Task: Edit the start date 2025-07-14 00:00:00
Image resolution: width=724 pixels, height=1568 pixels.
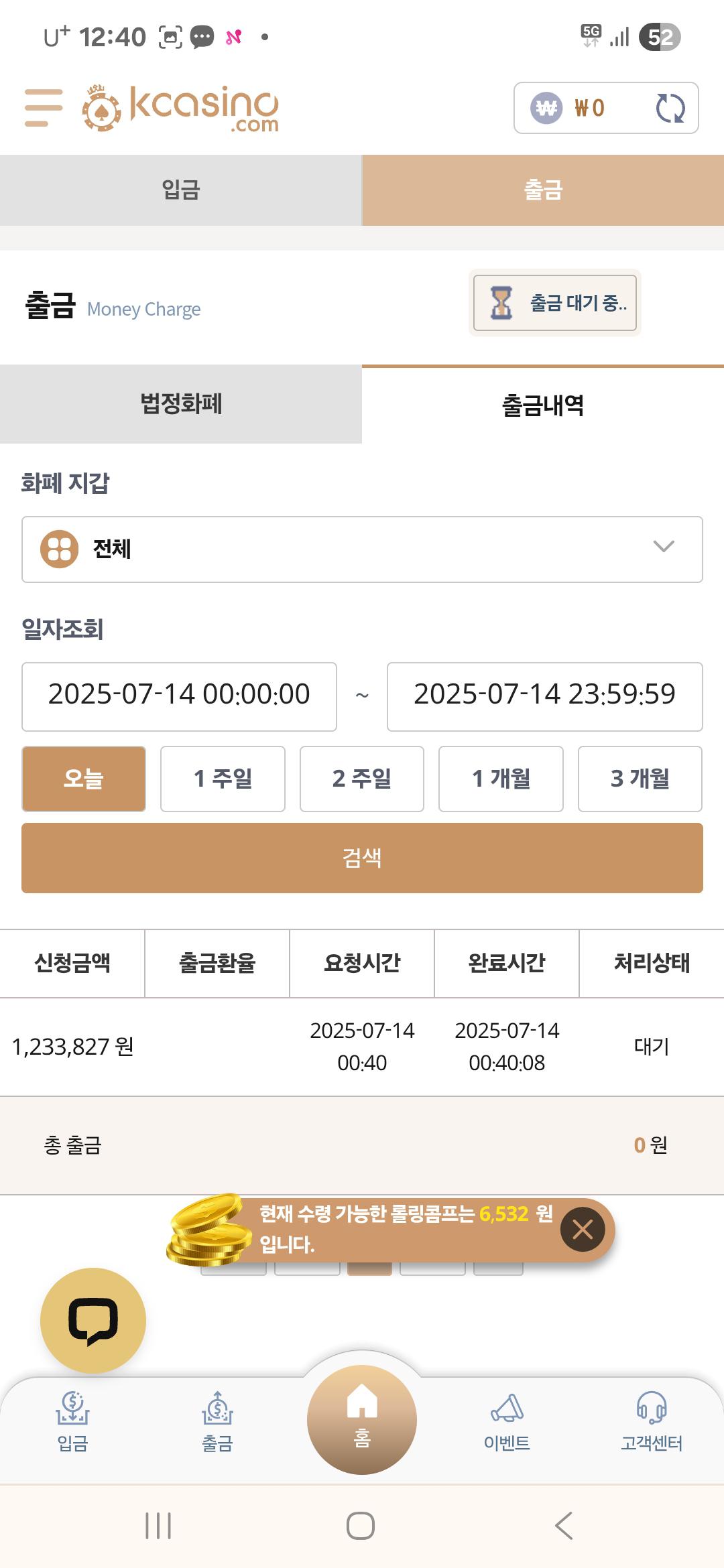Action: click(179, 696)
